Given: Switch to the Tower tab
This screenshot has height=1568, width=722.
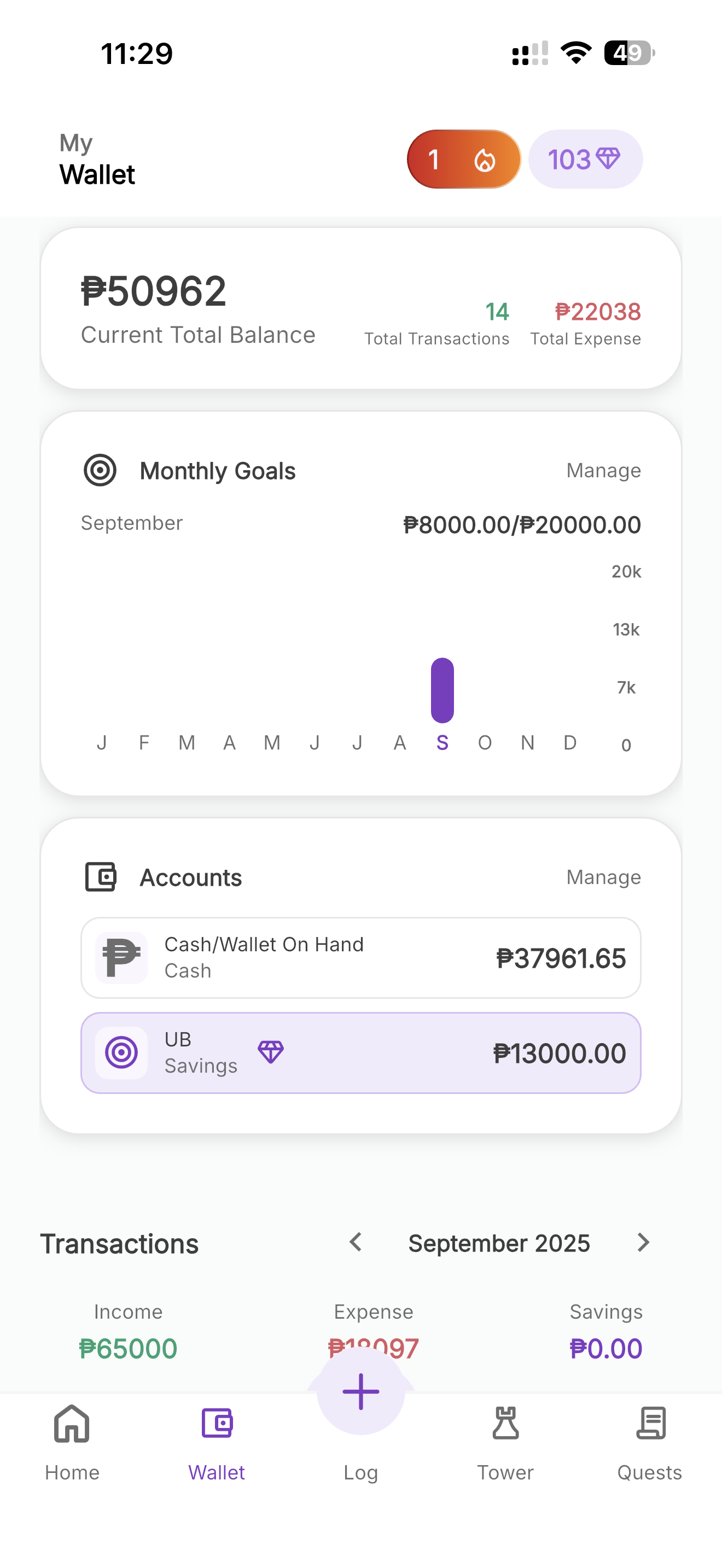Looking at the screenshot, I should [x=505, y=1443].
